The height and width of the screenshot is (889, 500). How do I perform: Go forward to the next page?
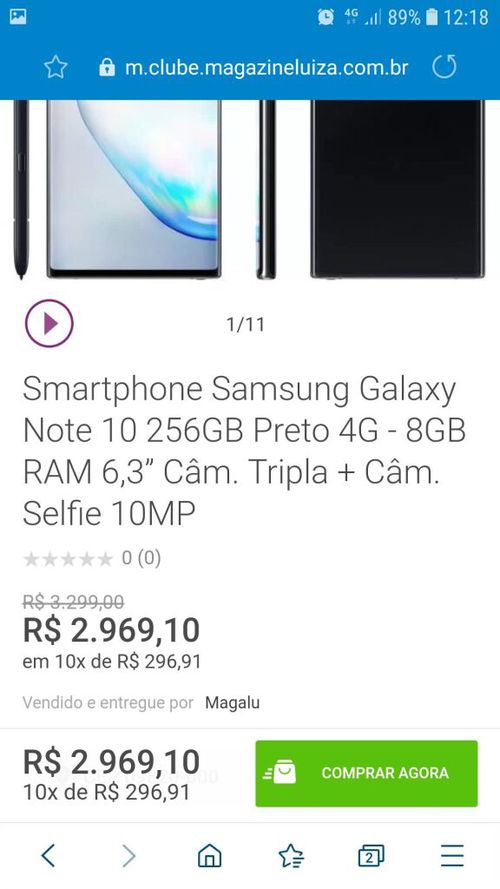[129, 855]
